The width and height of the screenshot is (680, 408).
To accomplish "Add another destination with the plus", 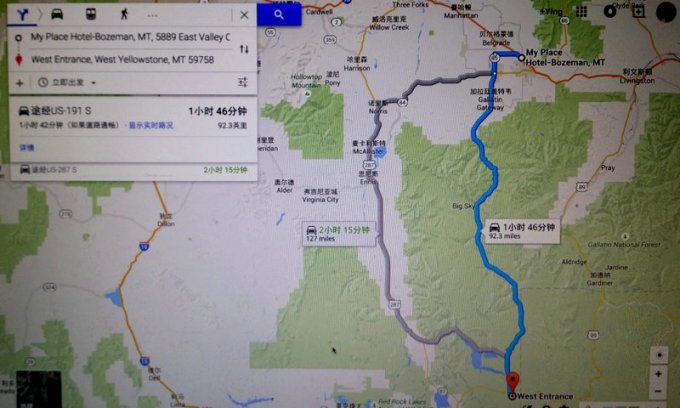I will click(19, 82).
